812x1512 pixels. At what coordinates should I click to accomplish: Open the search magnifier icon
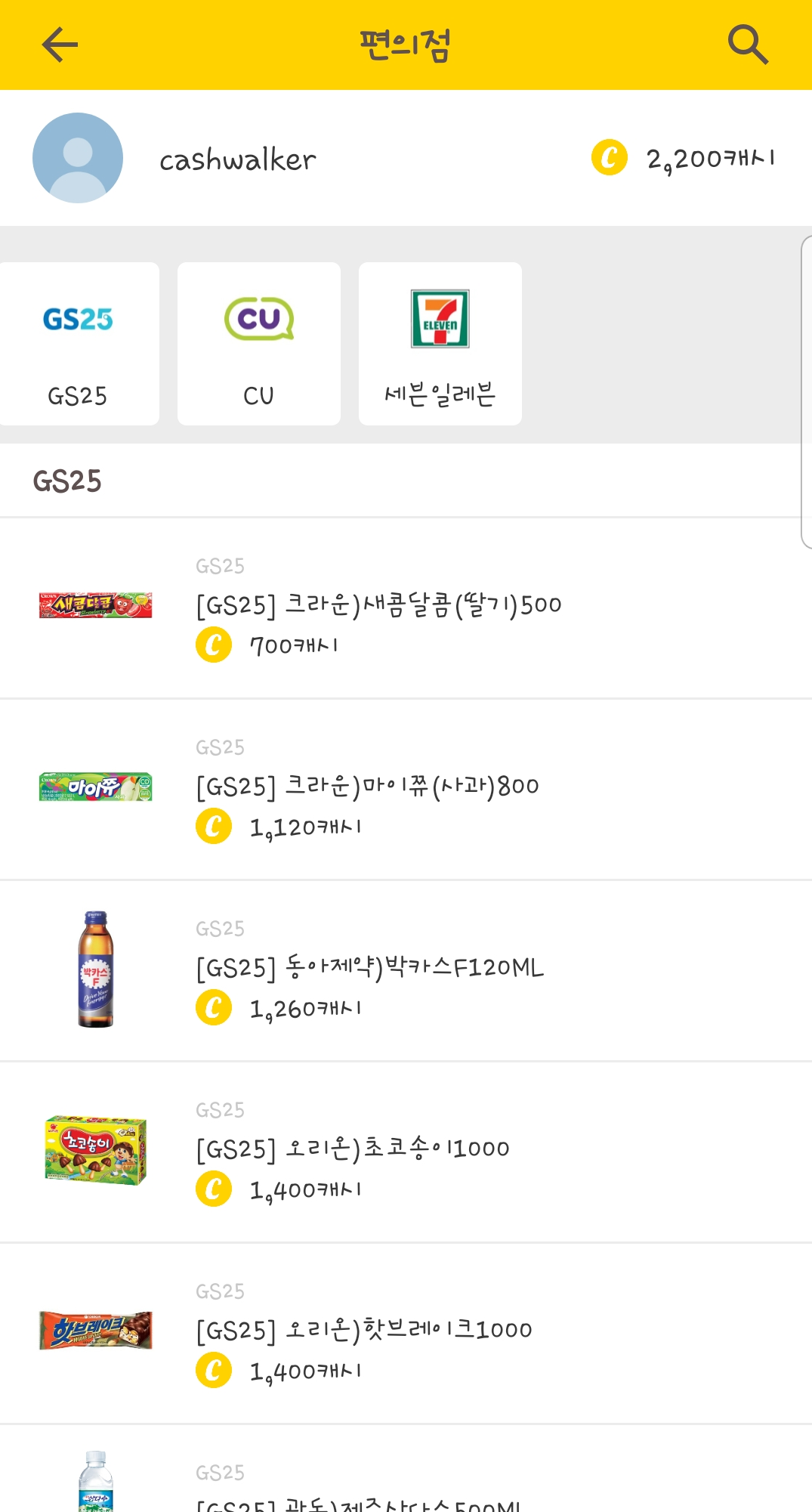(x=747, y=45)
